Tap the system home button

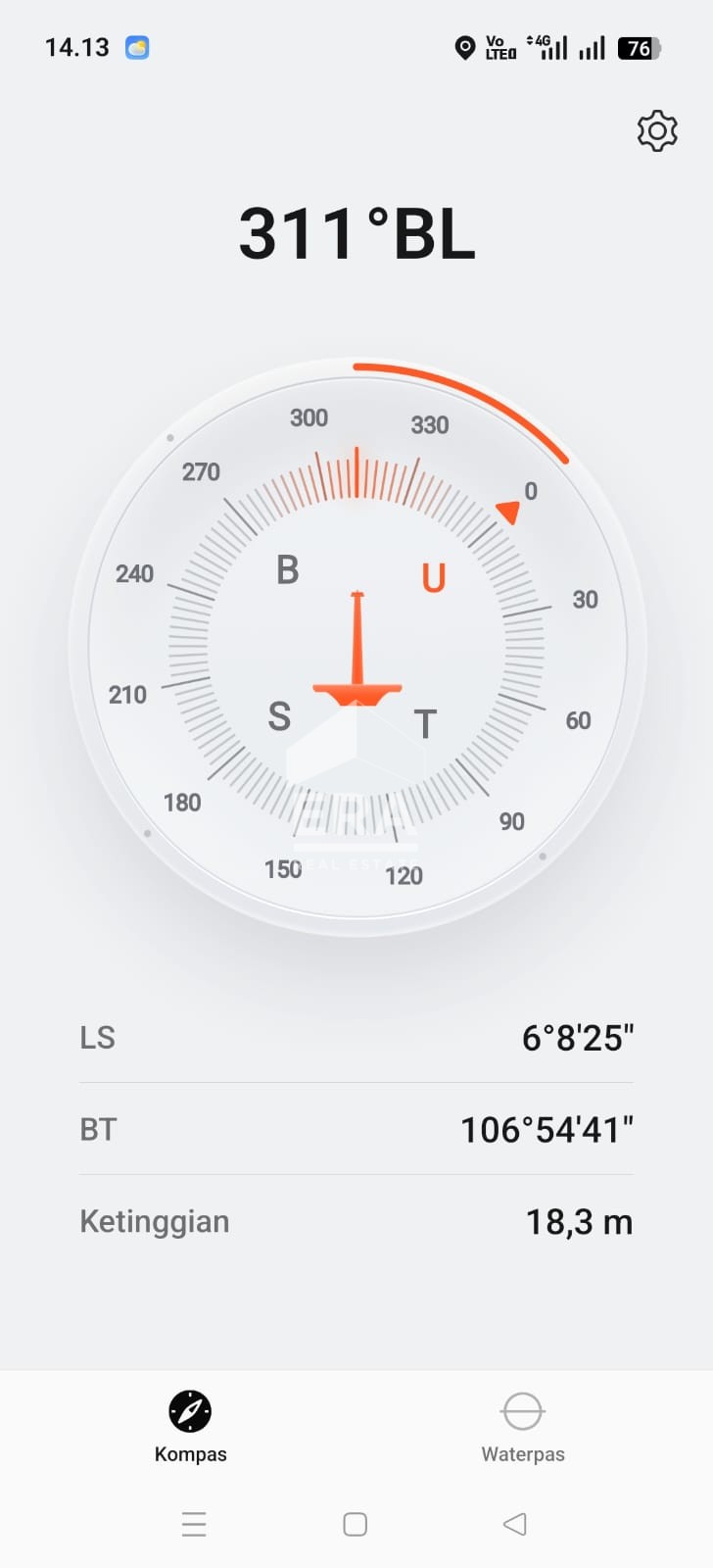pyautogui.click(x=356, y=1524)
